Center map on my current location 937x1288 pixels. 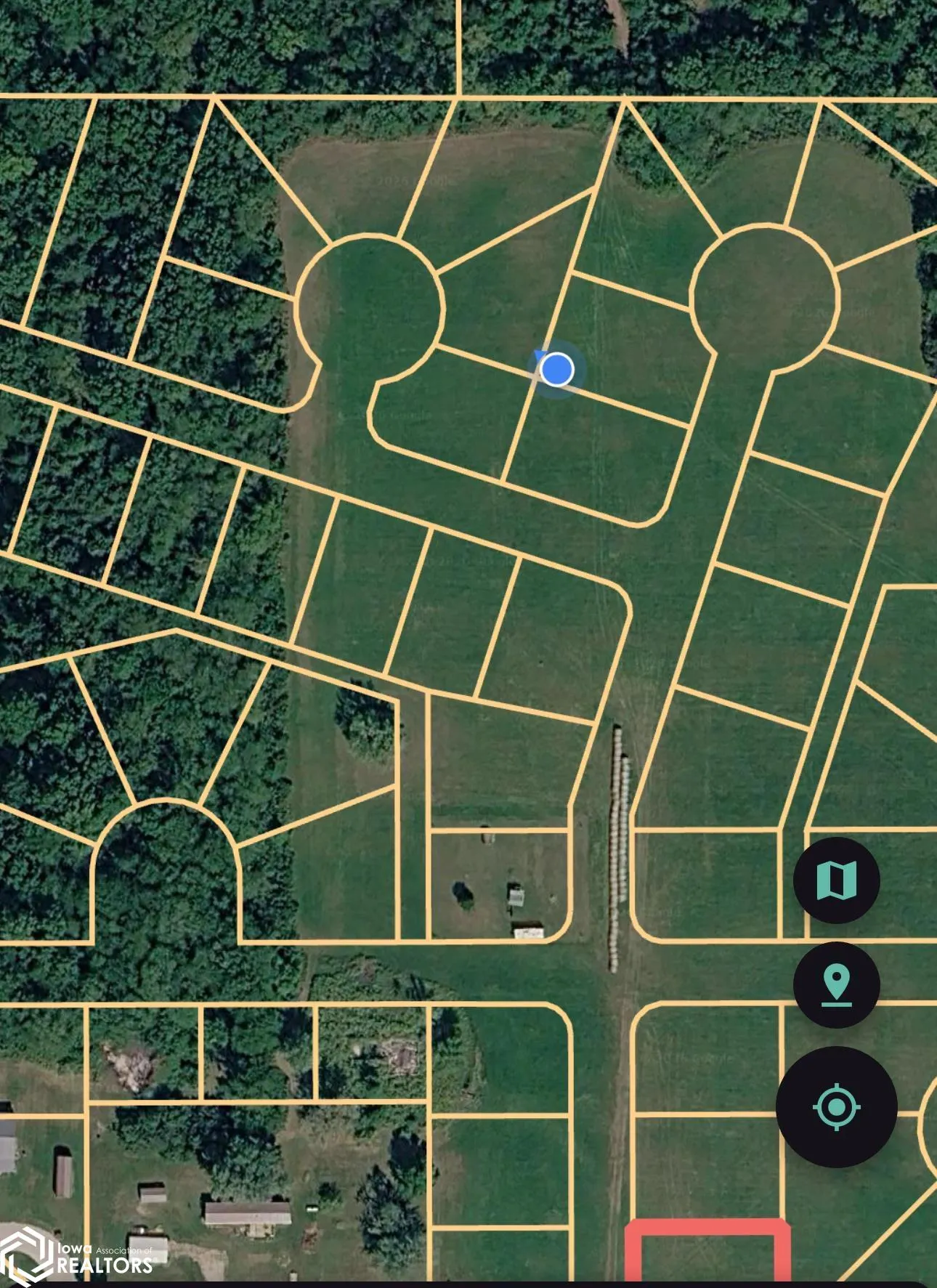836,1107
